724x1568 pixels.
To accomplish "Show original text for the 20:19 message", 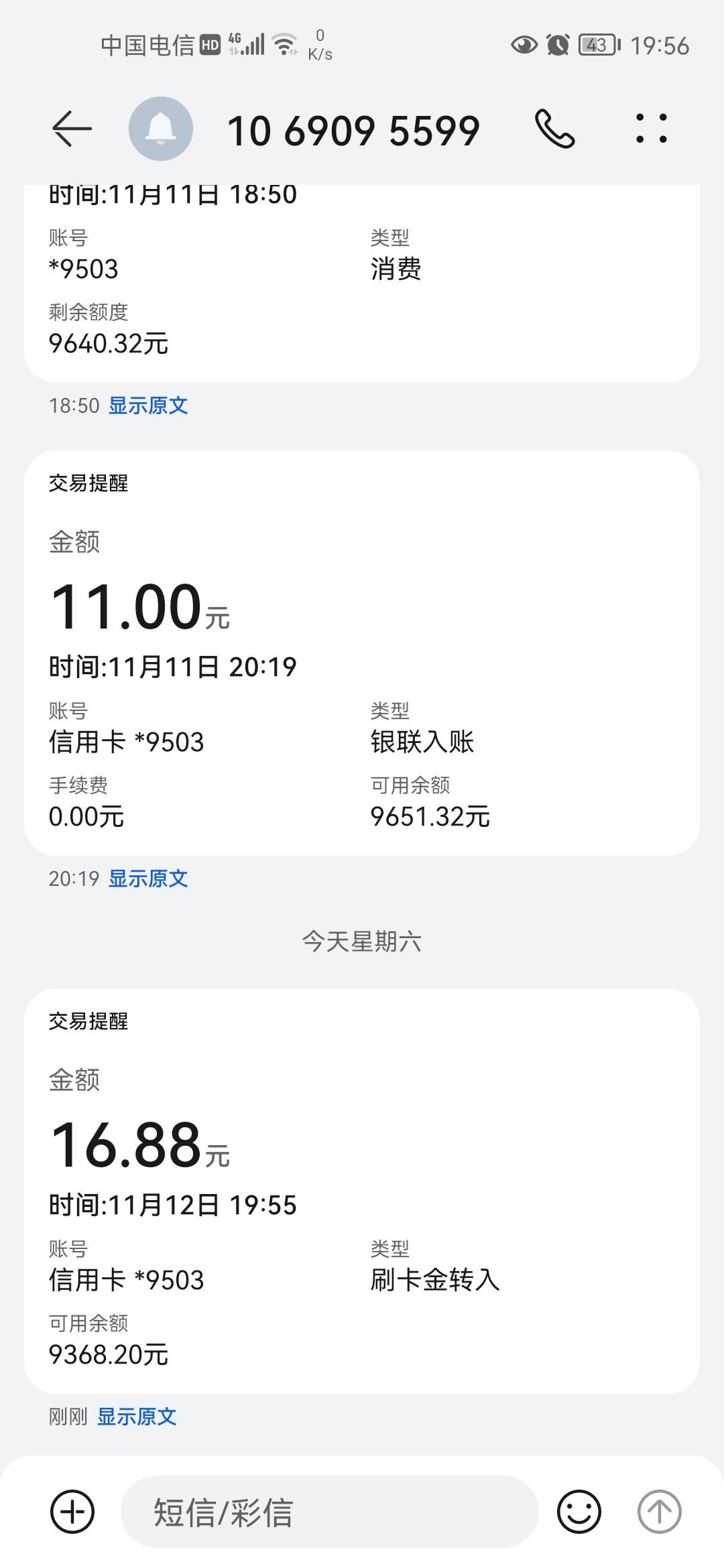I will pos(148,878).
